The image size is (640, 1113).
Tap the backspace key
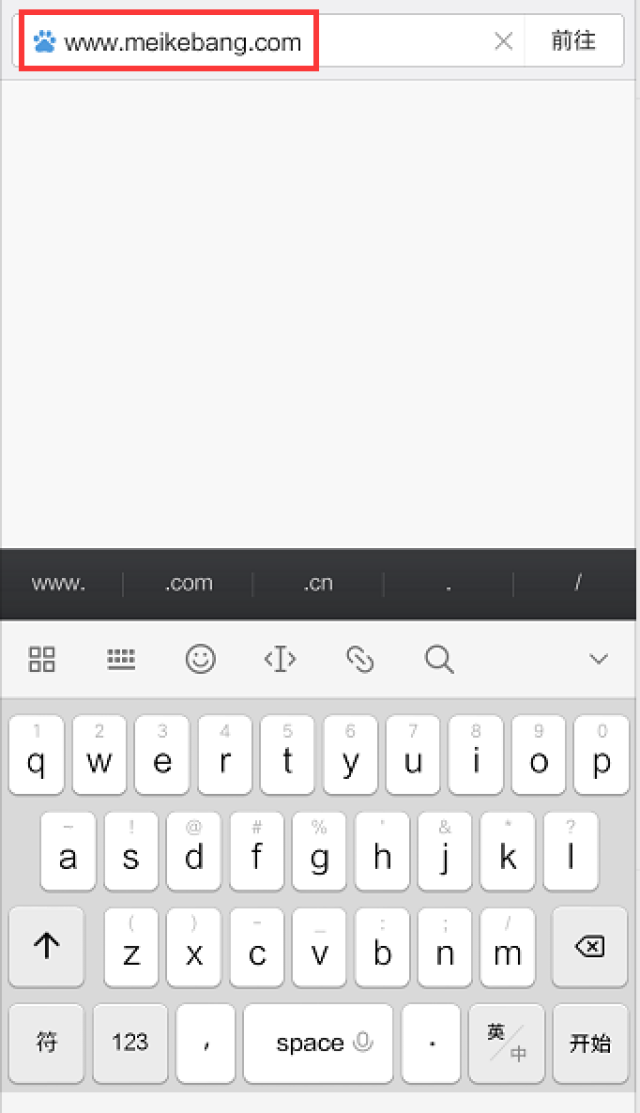pos(590,946)
